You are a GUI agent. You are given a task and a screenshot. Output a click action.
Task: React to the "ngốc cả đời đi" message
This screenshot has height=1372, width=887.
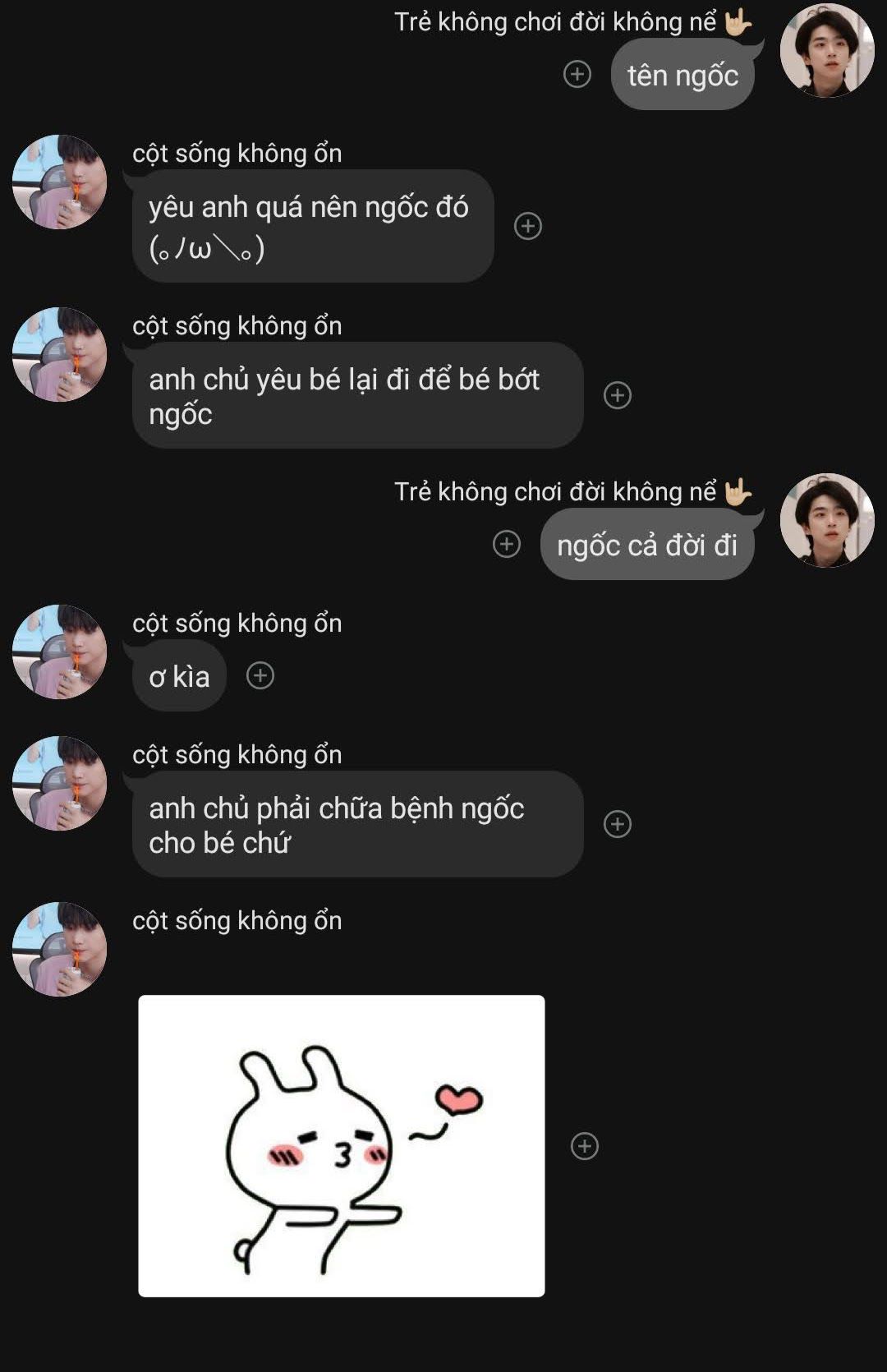point(507,544)
